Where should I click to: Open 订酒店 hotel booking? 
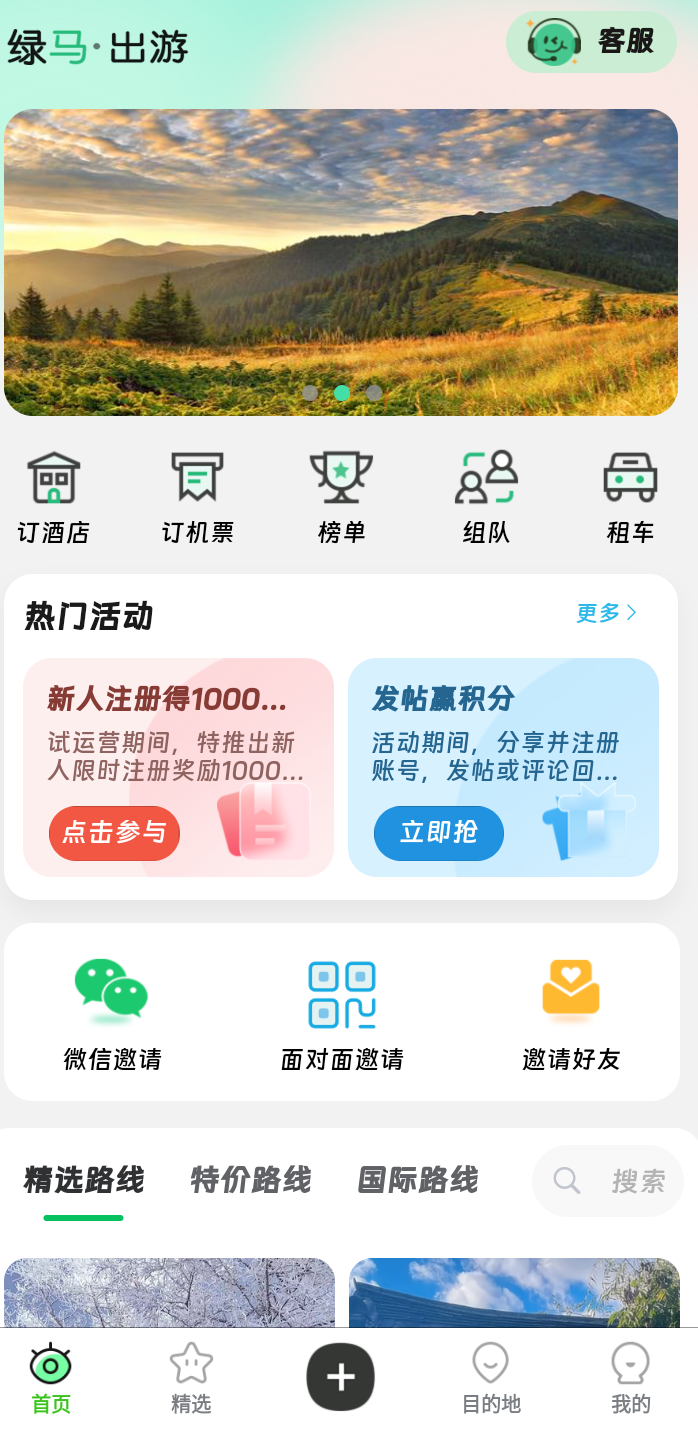pyautogui.click(x=54, y=497)
